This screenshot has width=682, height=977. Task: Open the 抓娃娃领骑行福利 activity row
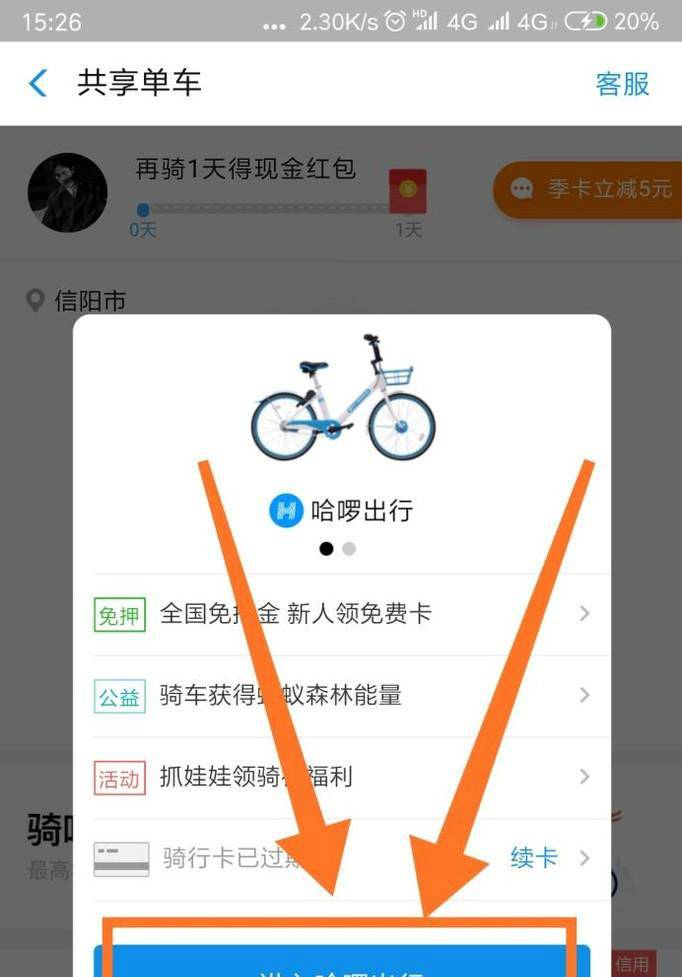350,777
